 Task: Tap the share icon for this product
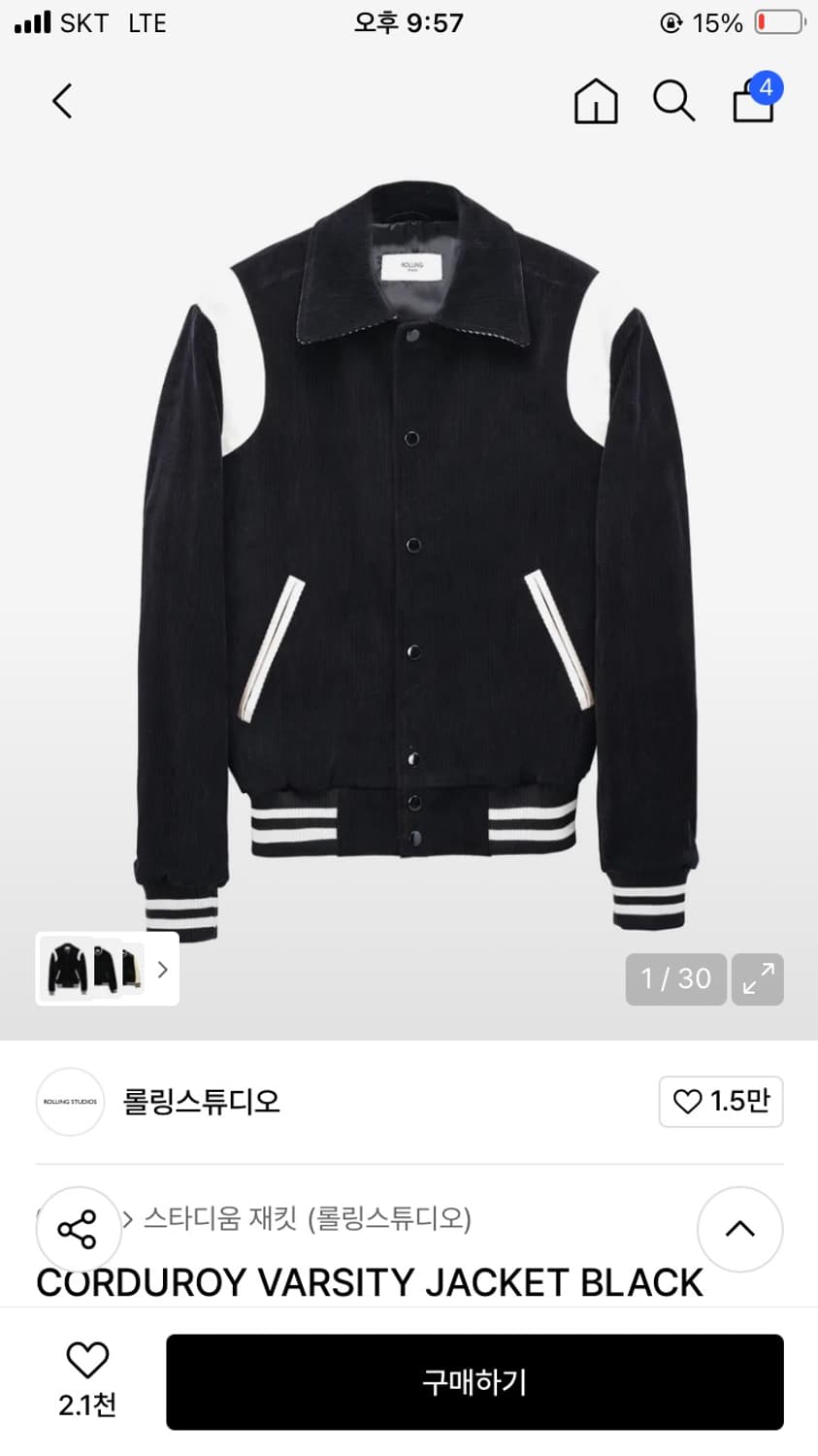(x=78, y=1229)
